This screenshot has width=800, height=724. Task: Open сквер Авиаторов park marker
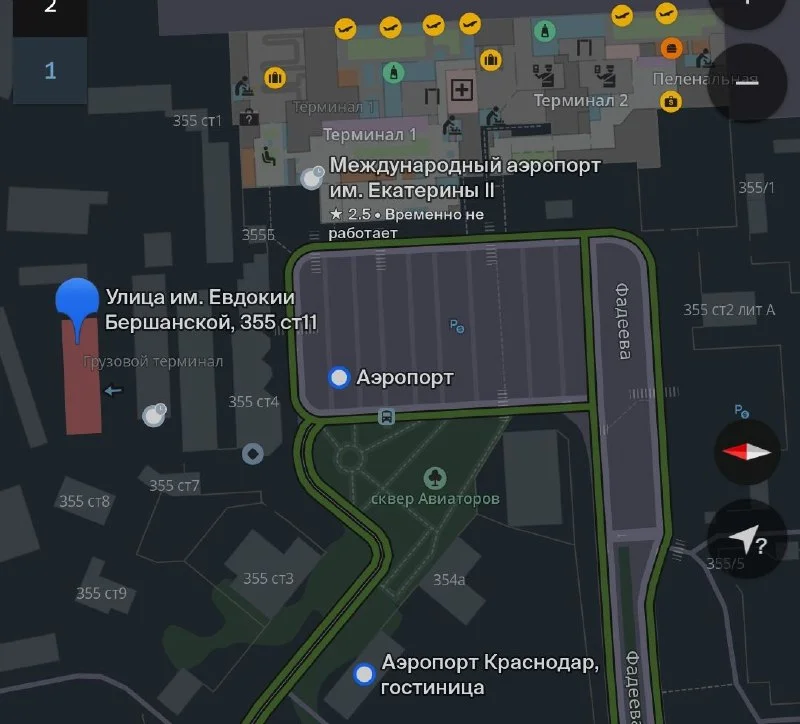coord(435,478)
